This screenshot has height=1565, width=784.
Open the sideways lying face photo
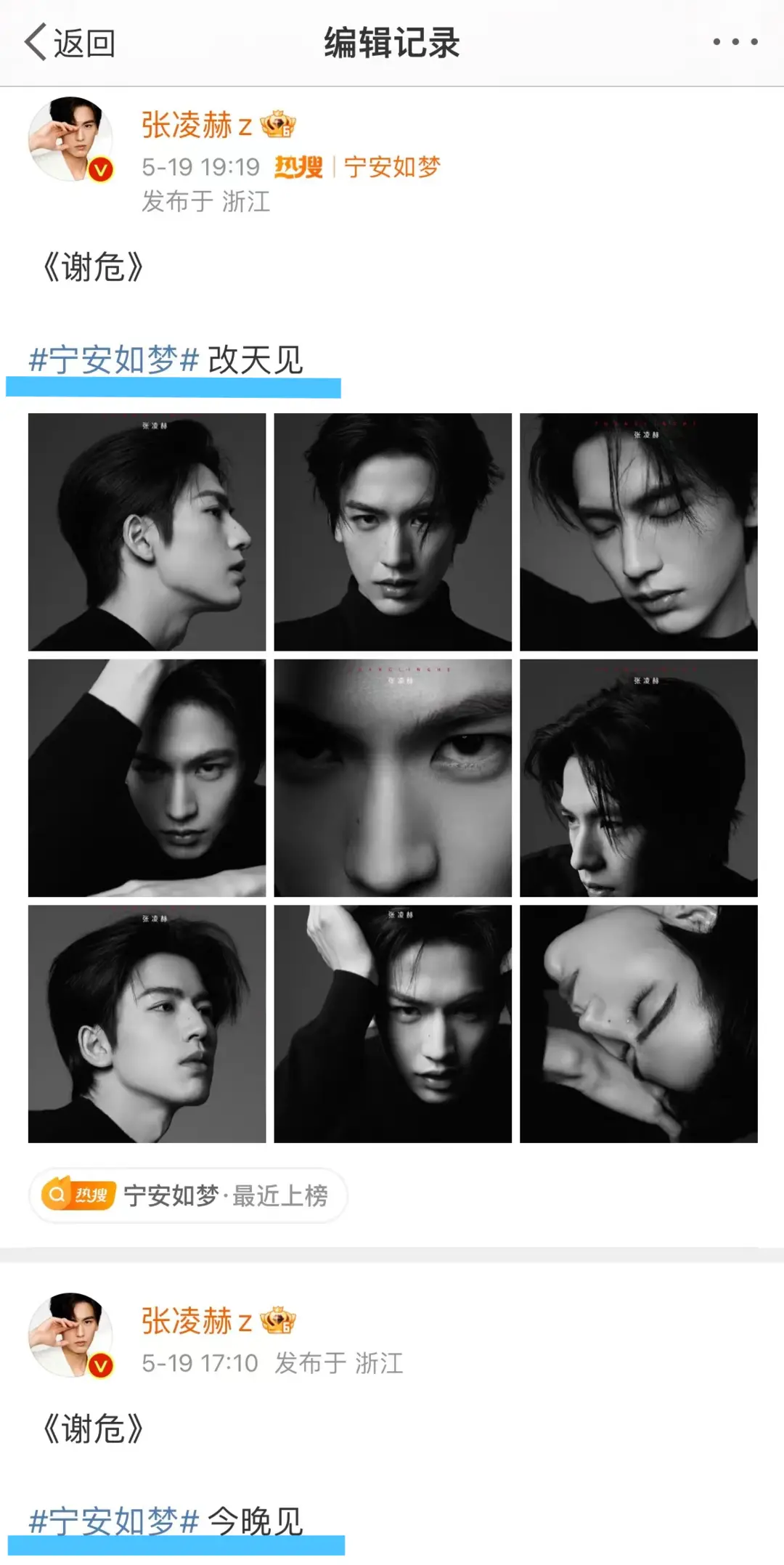(x=638, y=1023)
